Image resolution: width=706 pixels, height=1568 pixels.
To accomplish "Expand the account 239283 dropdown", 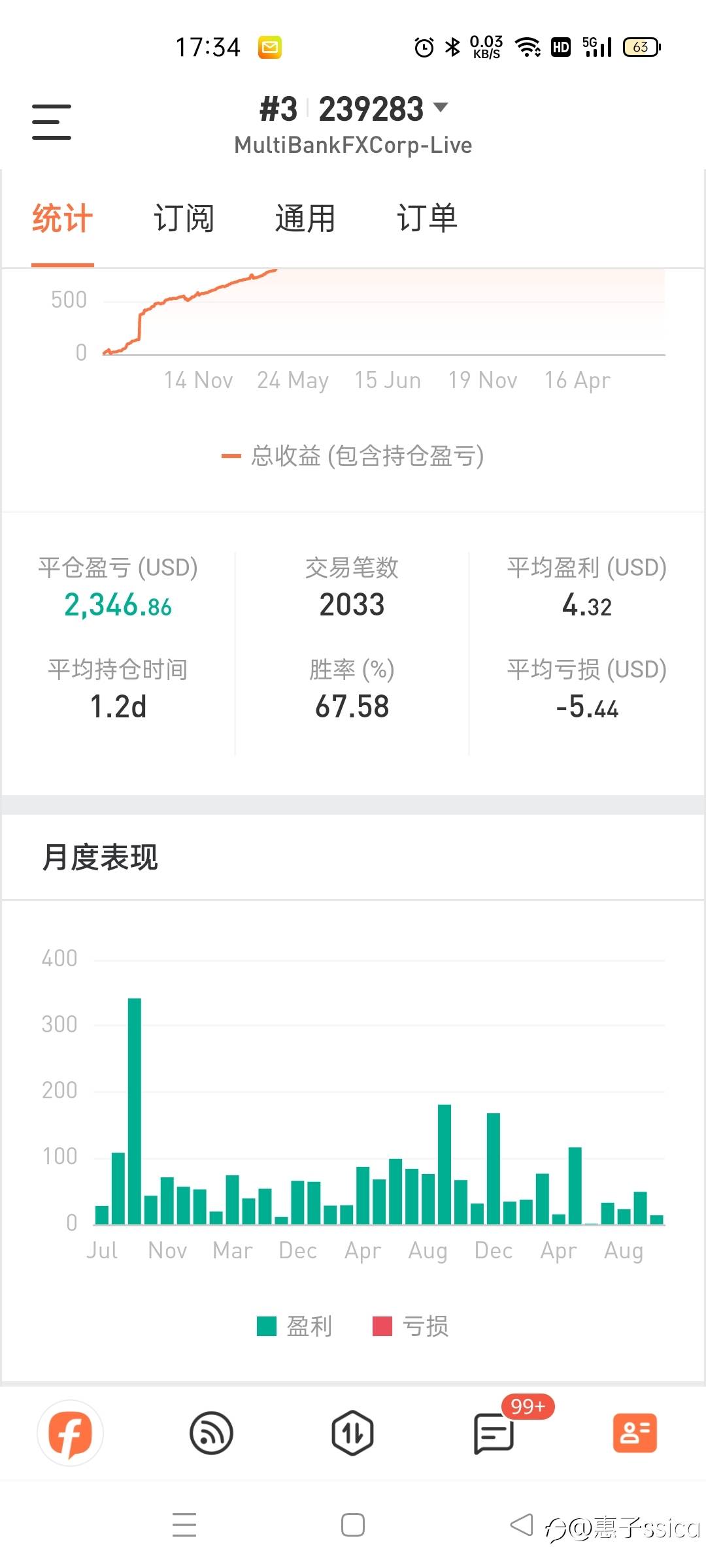I will 354,109.
